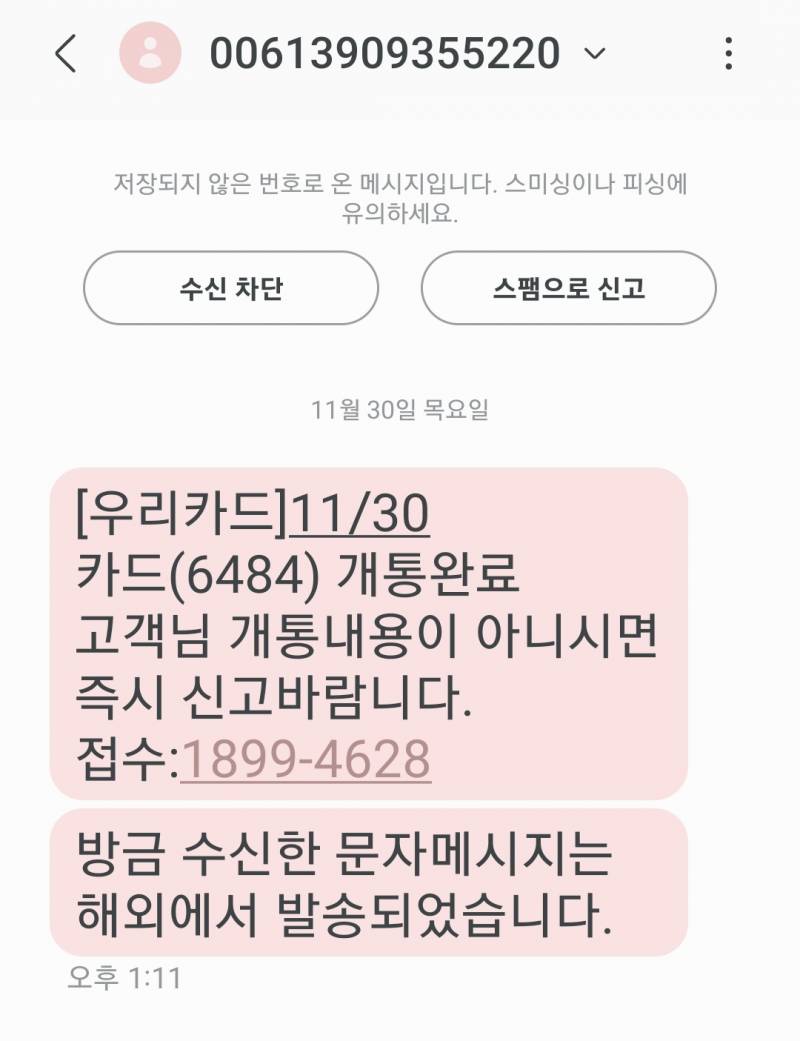Viewport: 800px width, 1041px height.
Task: Tap the 수신 차단 block button
Action: pyautogui.click(x=232, y=288)
